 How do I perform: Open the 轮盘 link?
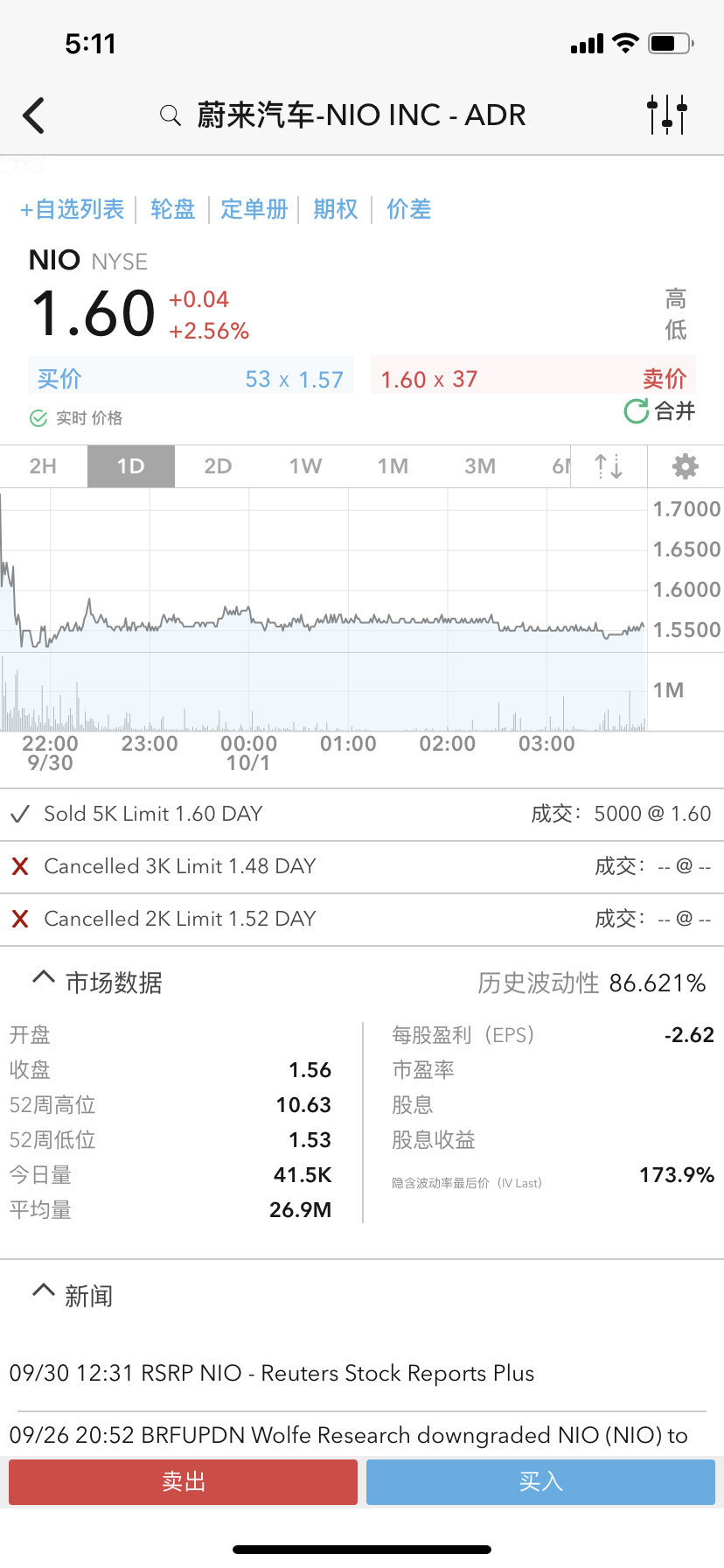172,209
